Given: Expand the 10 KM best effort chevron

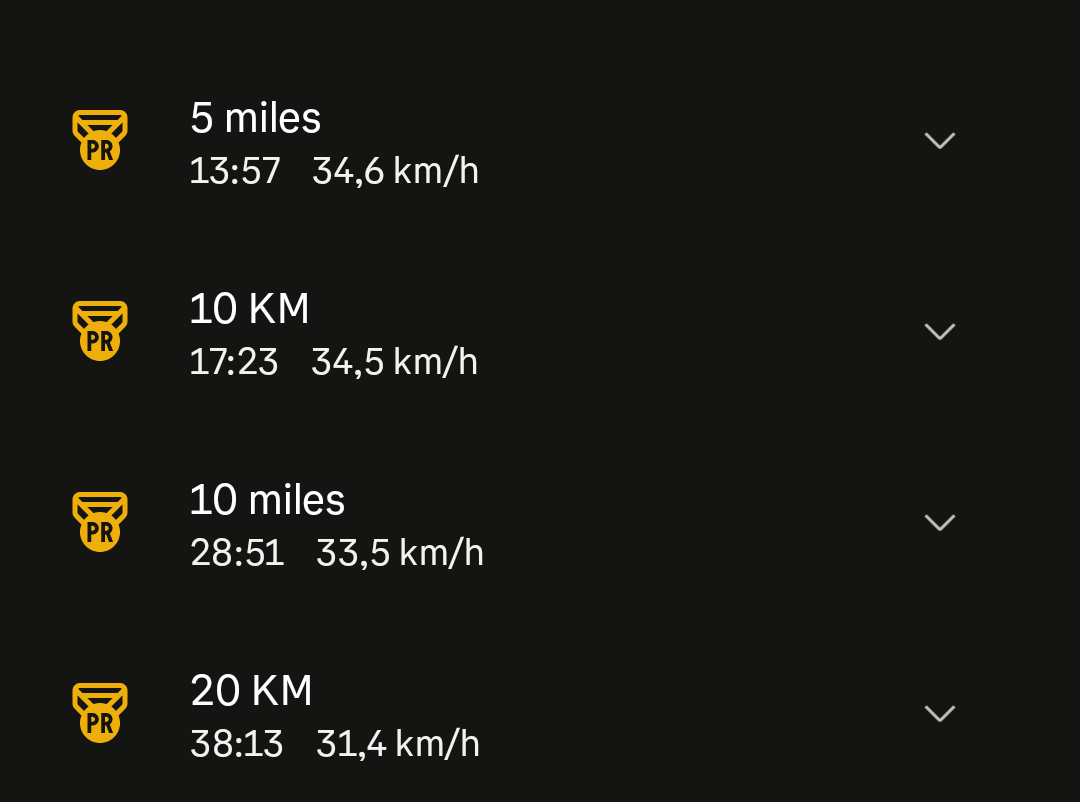Looking at the screenshot, I should 940,332.
